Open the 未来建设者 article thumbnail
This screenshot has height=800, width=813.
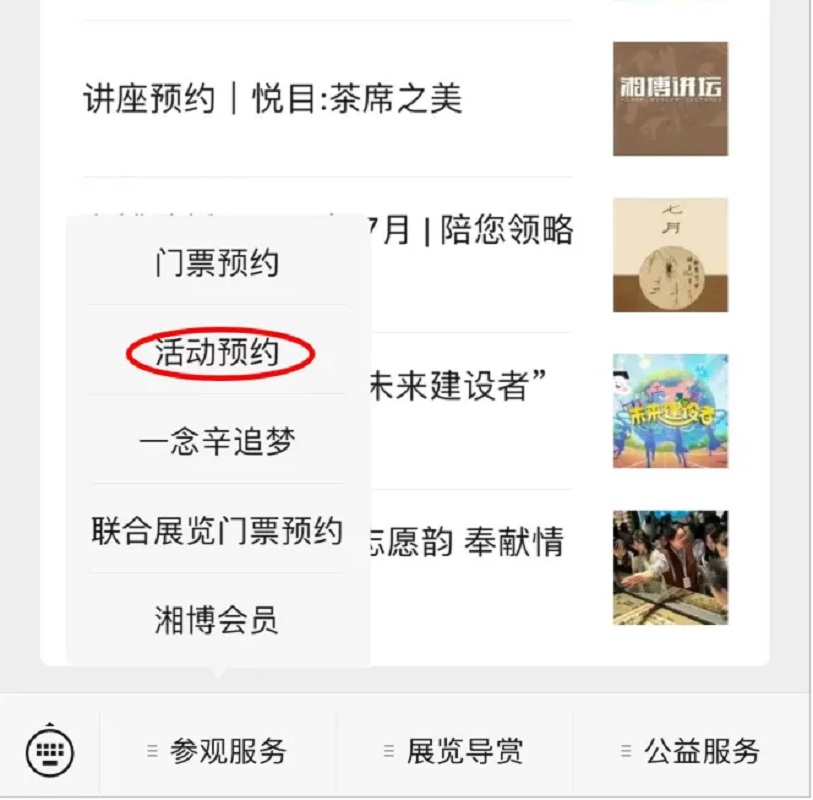[670, 411]
